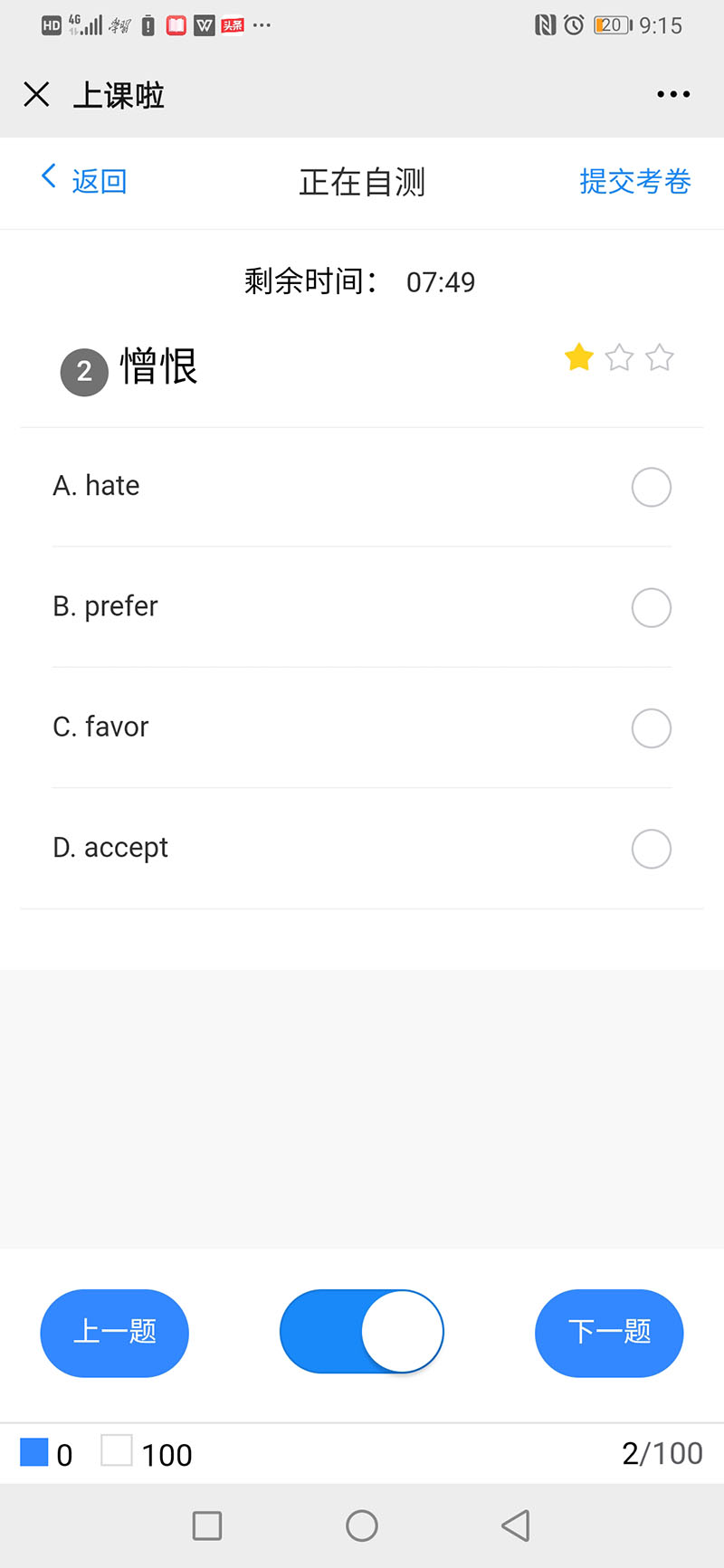
Task: Open recent apps from the navigation bar
Action: [x=207, y=1525]
